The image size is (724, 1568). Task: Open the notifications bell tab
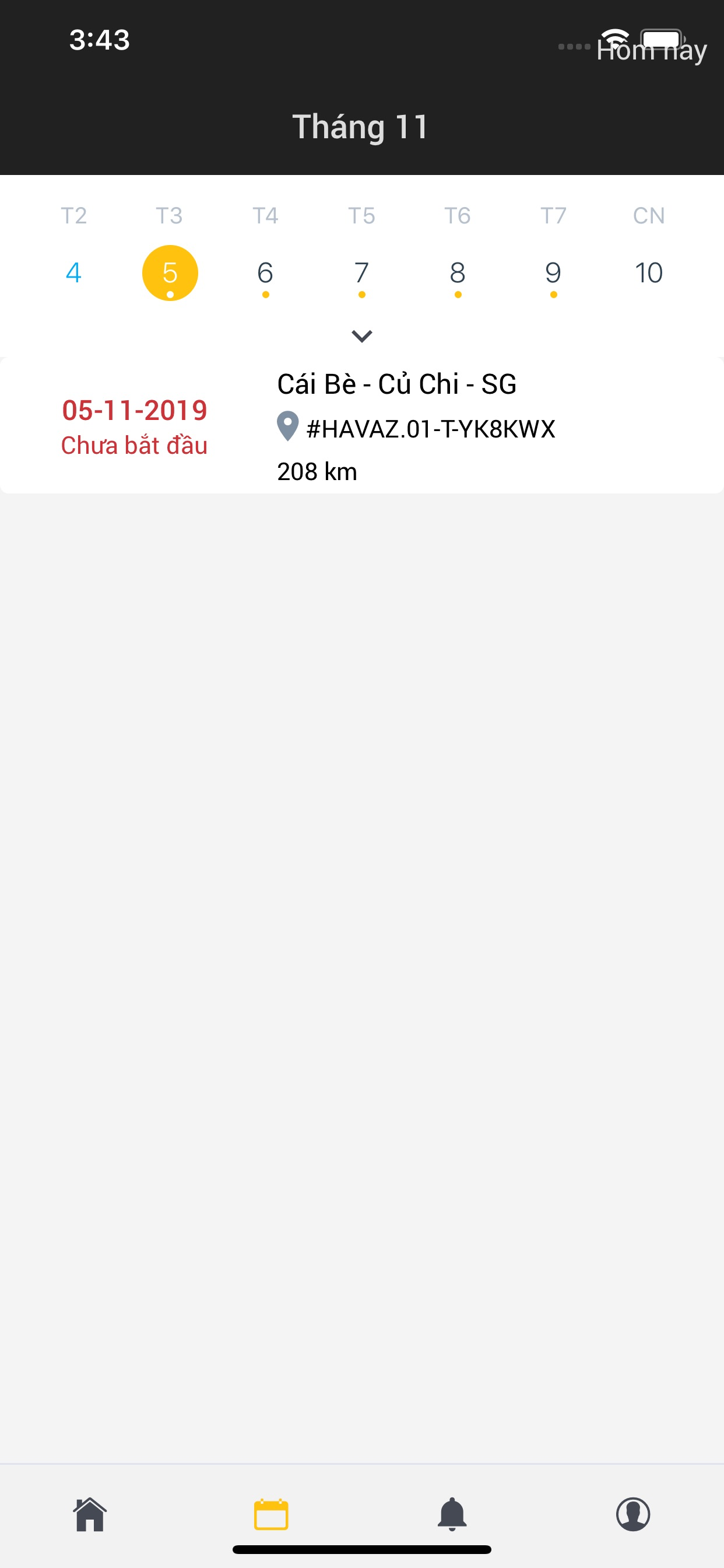(452, 1514)
